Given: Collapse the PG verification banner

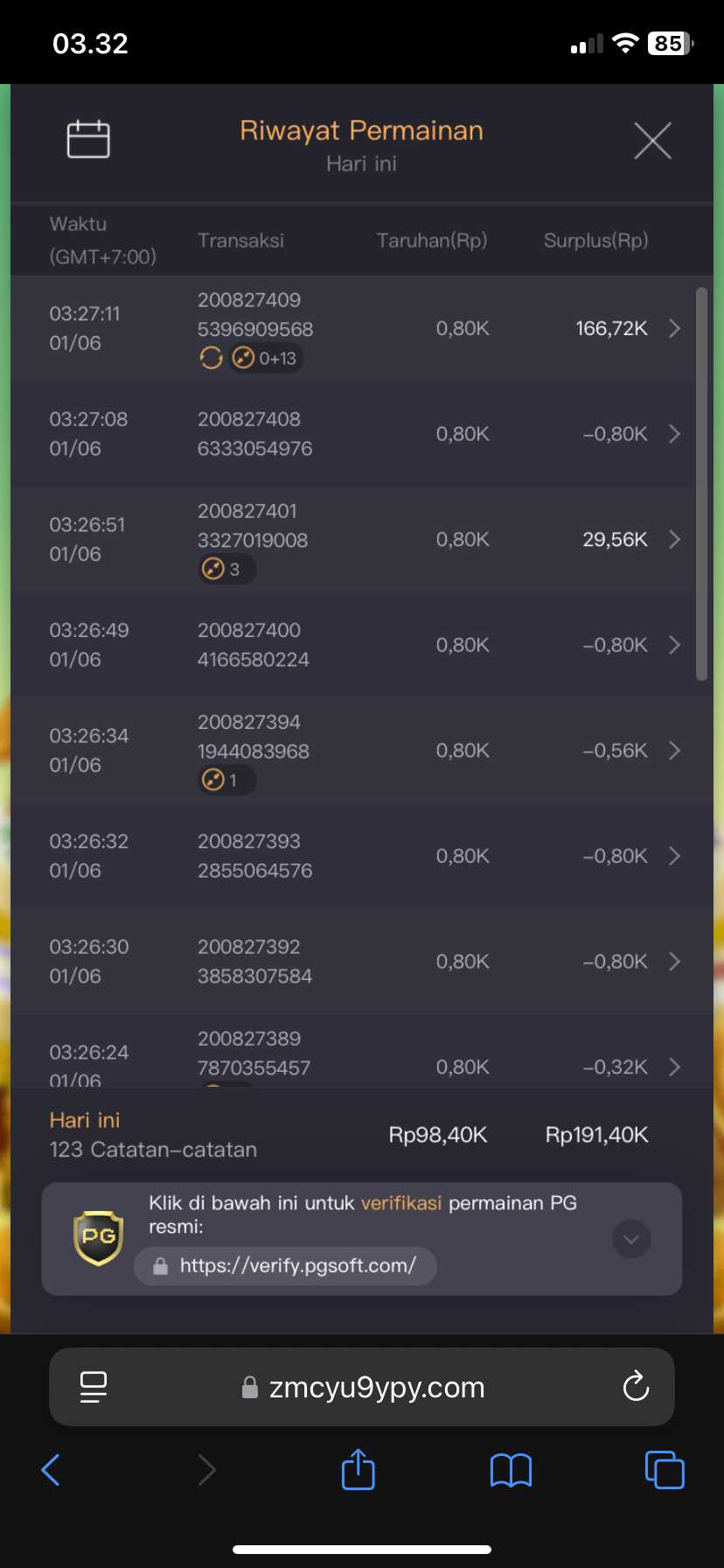Looking at the screenshot, I should [x=631, y=1239].
